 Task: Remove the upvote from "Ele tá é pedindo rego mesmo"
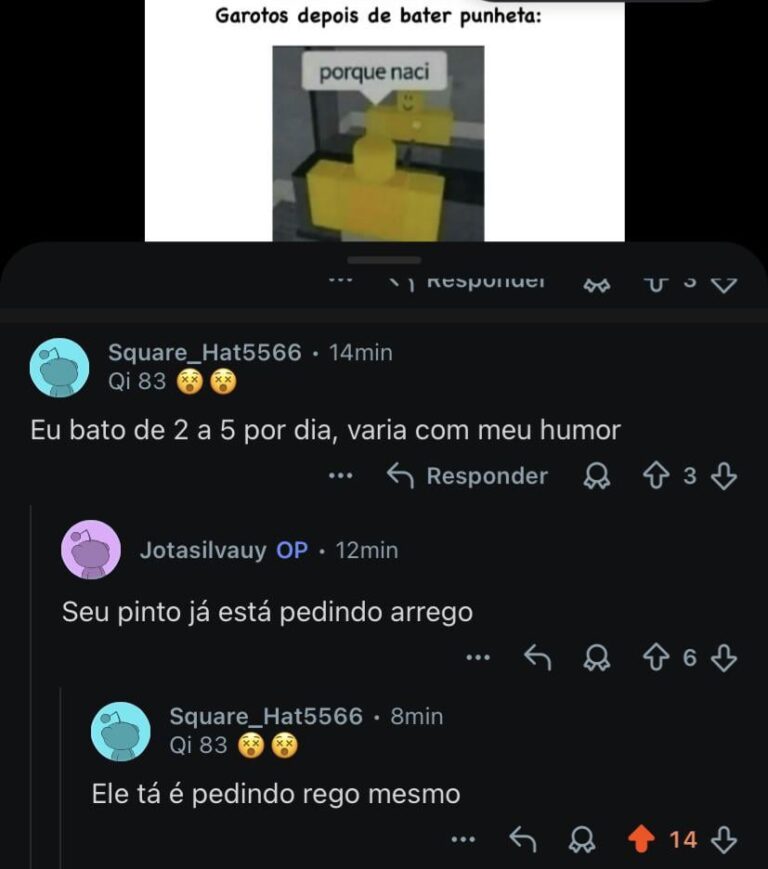[641, 840]
